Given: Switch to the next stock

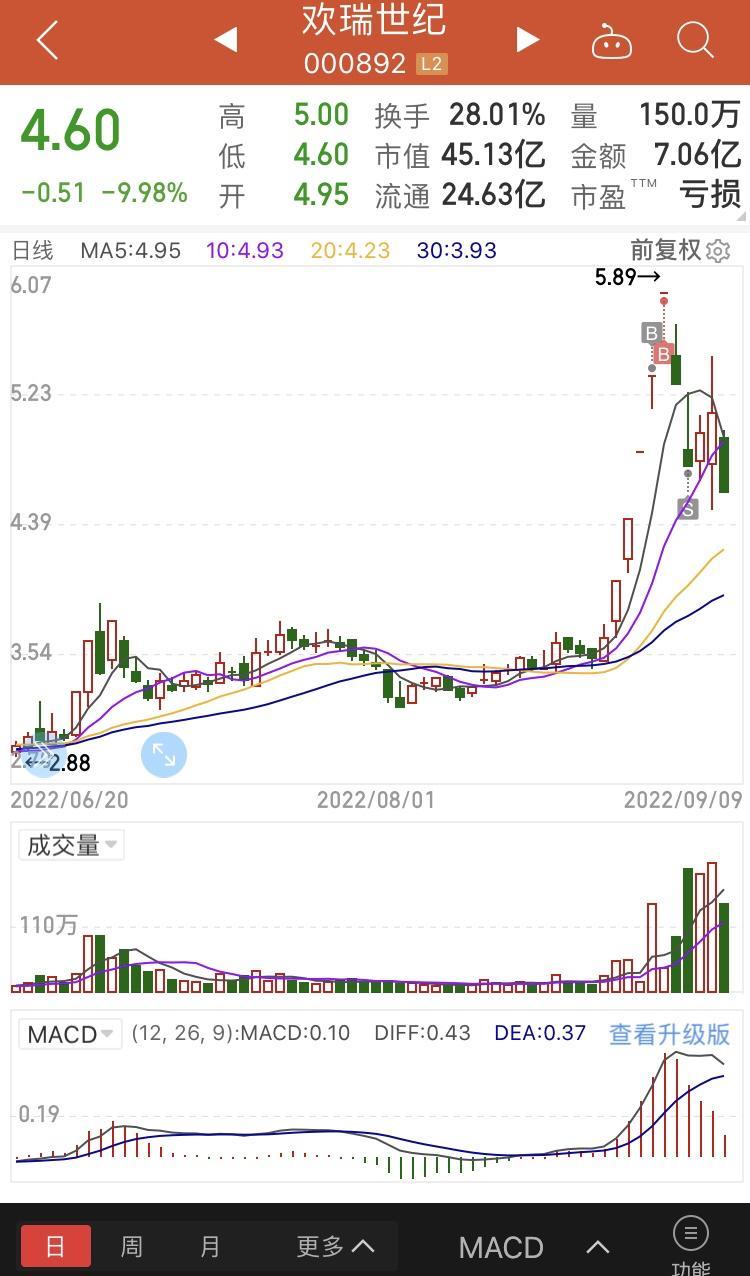Looking at the screenshot, I should click(527, 40).
